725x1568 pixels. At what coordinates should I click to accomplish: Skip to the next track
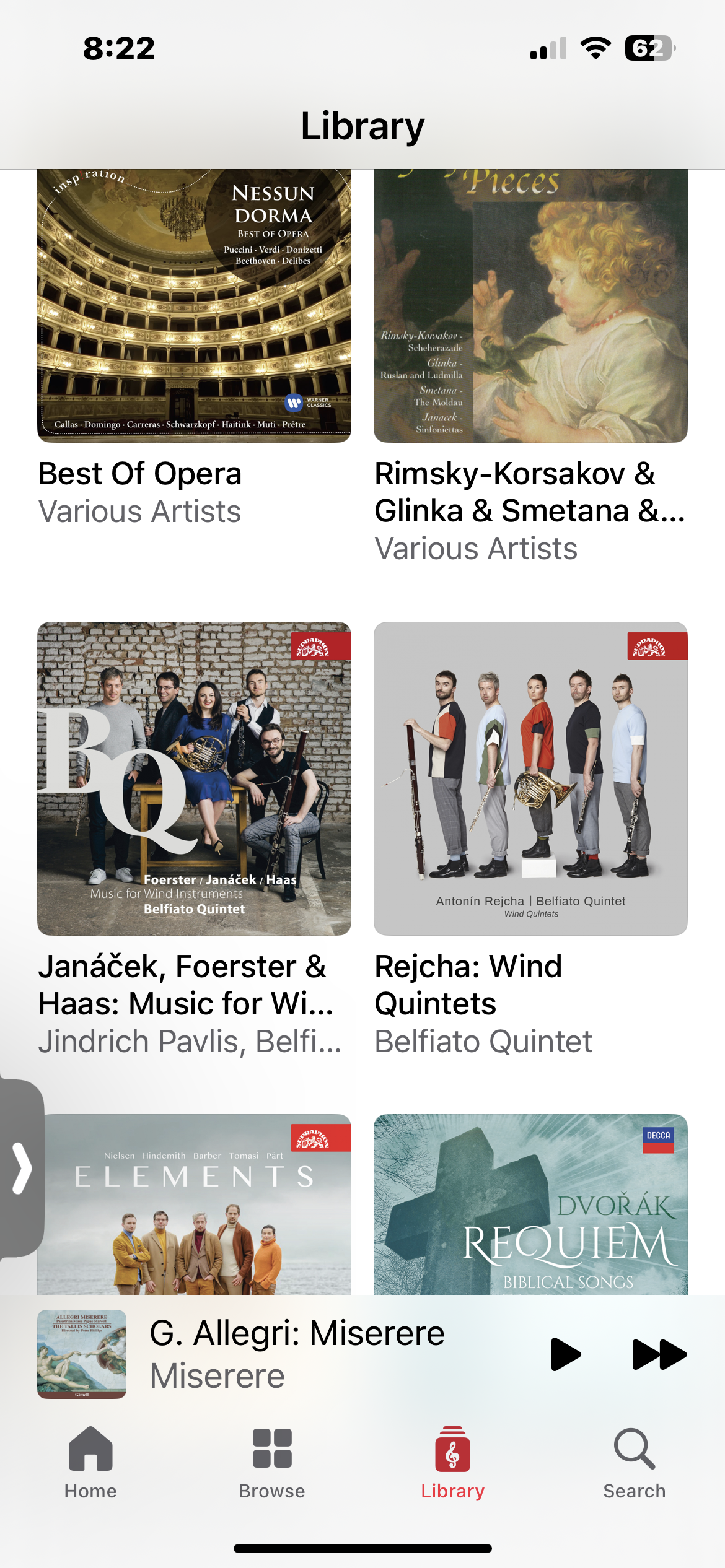coord(659,1354)
